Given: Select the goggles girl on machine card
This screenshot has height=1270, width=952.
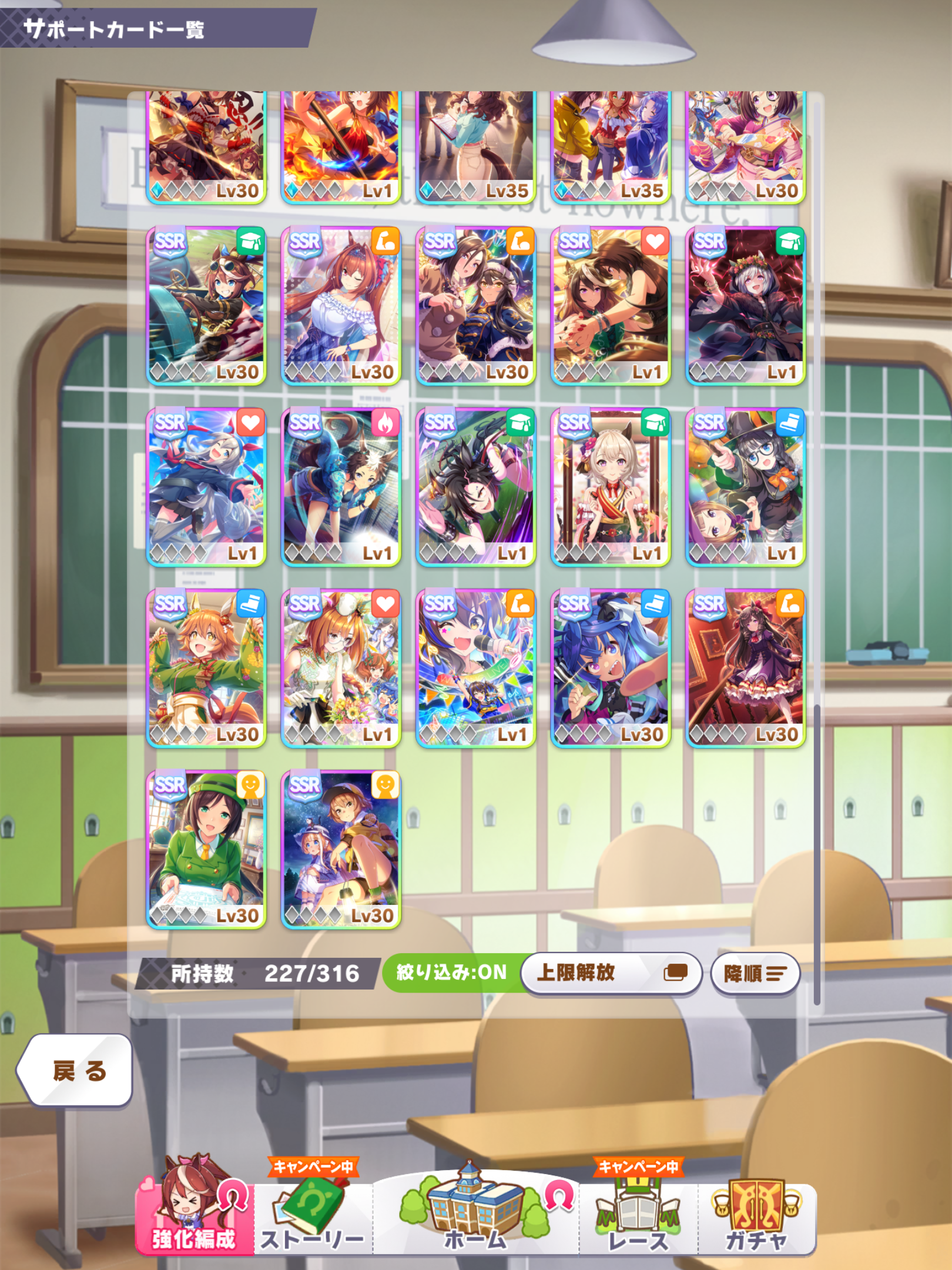Looking at the screenshot, I should [206, 306].
